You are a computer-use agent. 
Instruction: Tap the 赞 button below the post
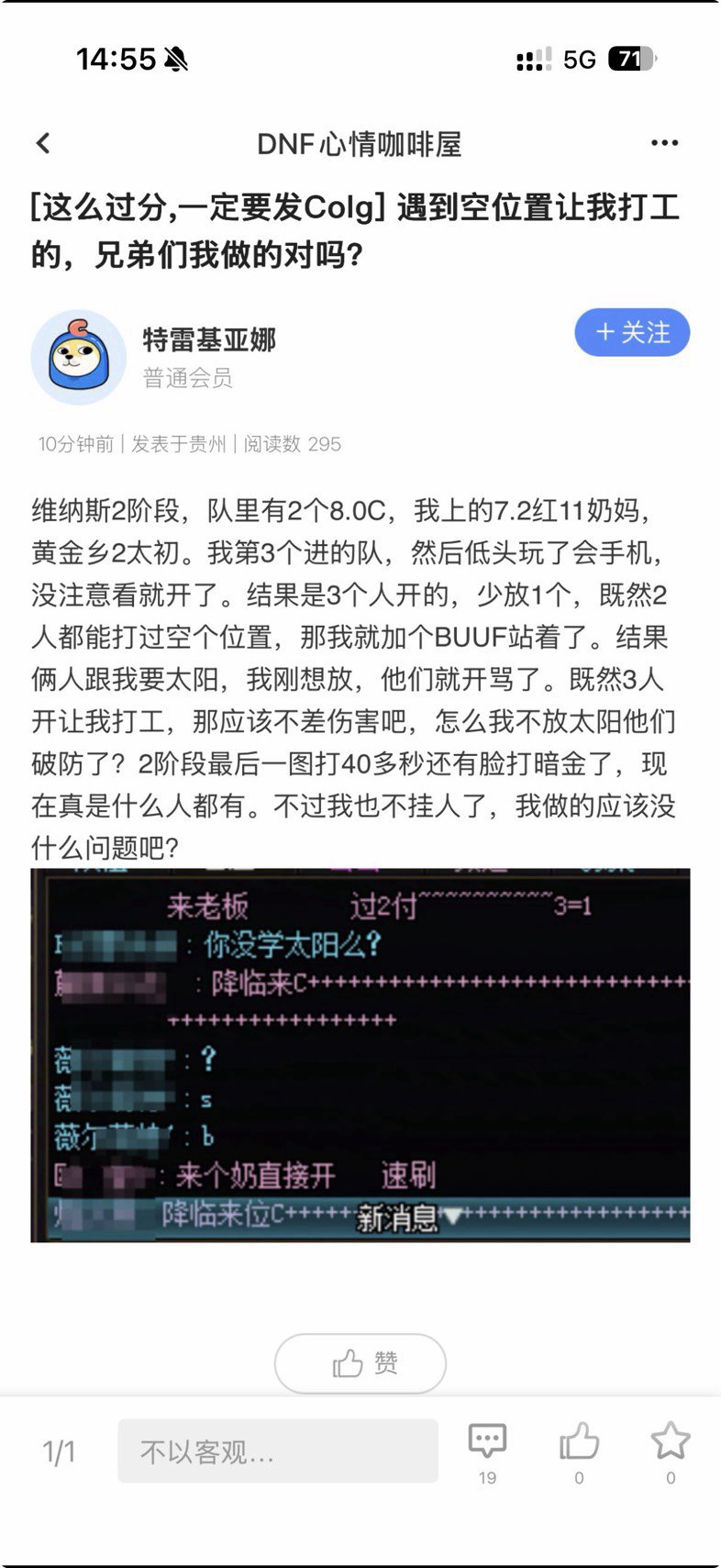[x=360, y=1362]
